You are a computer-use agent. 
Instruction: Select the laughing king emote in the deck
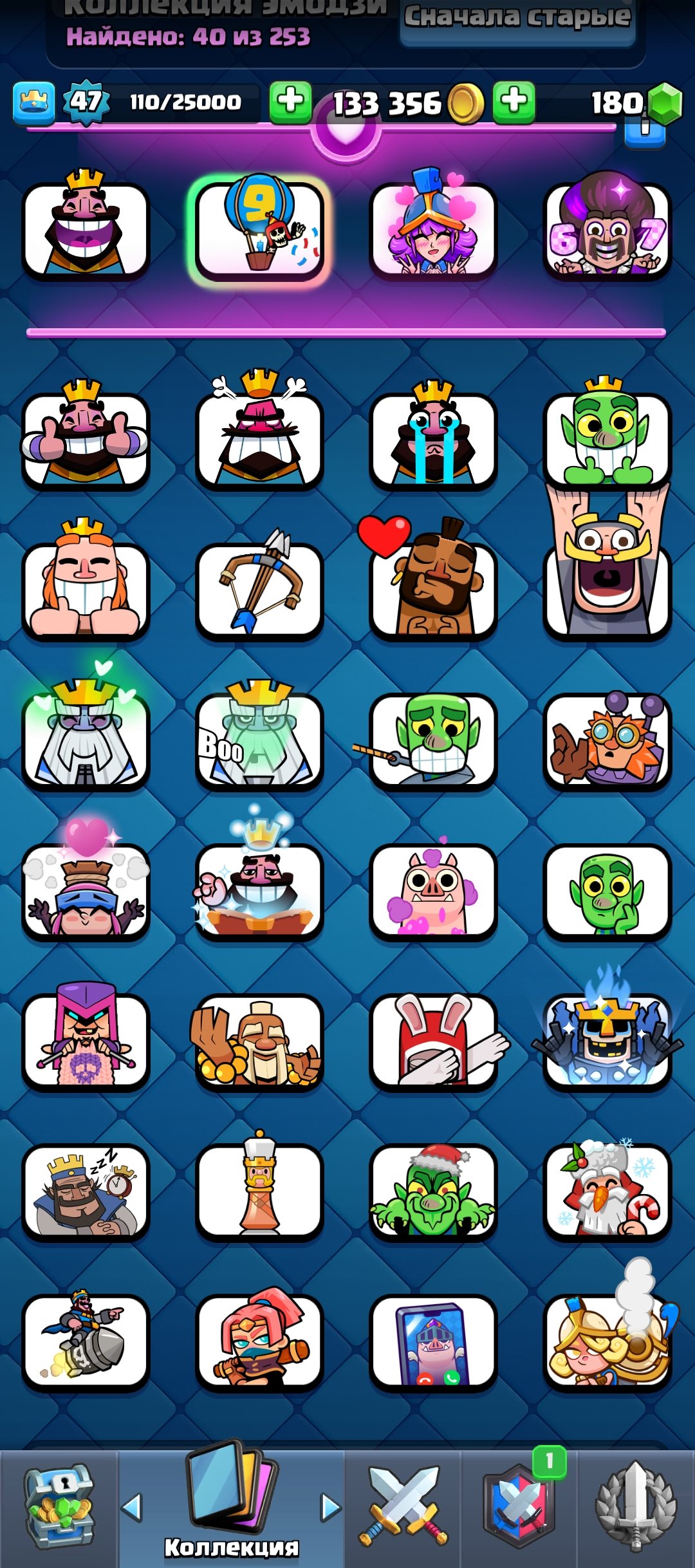pyautogui.click(x=86, y=229)
